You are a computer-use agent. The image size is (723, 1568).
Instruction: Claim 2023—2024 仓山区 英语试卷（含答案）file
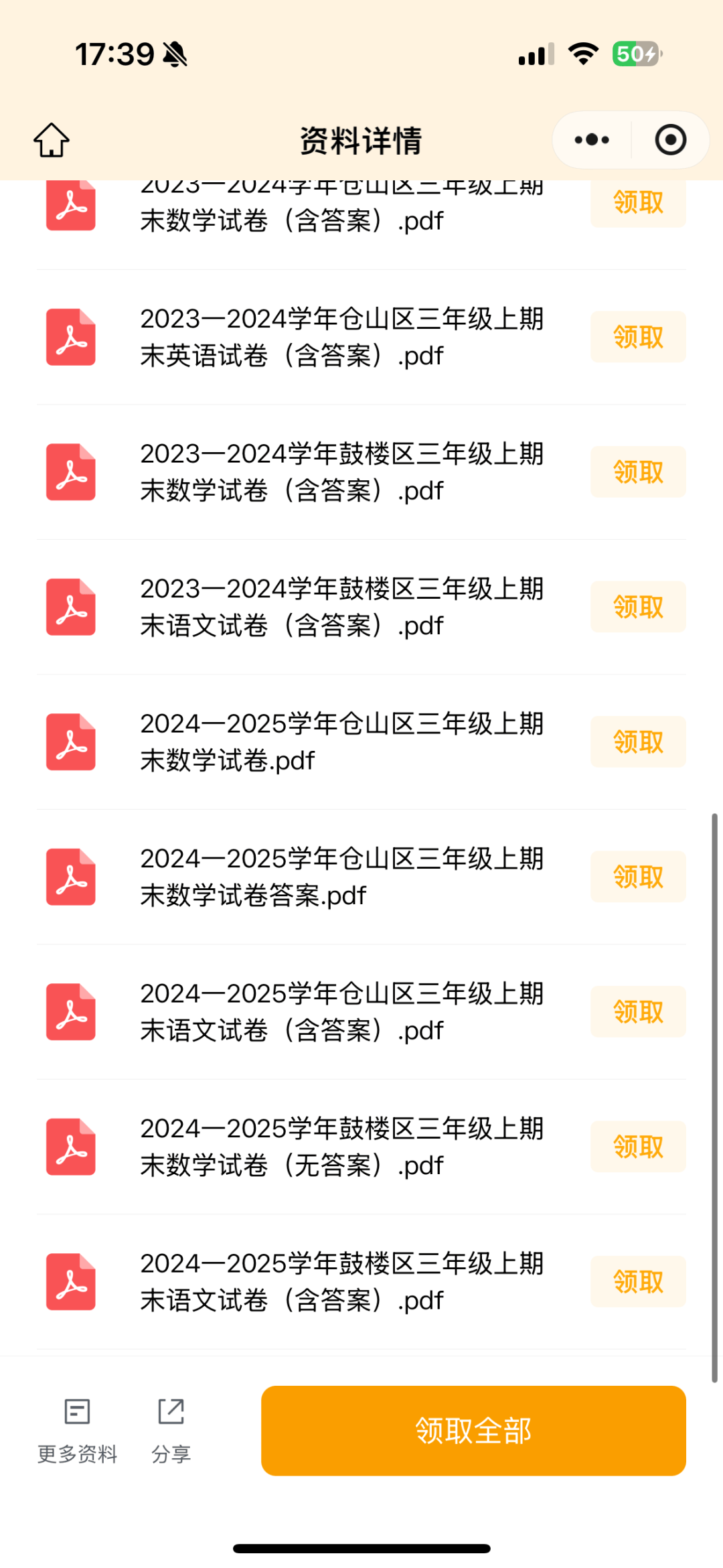pyautogui.click(x=637, y=337)
